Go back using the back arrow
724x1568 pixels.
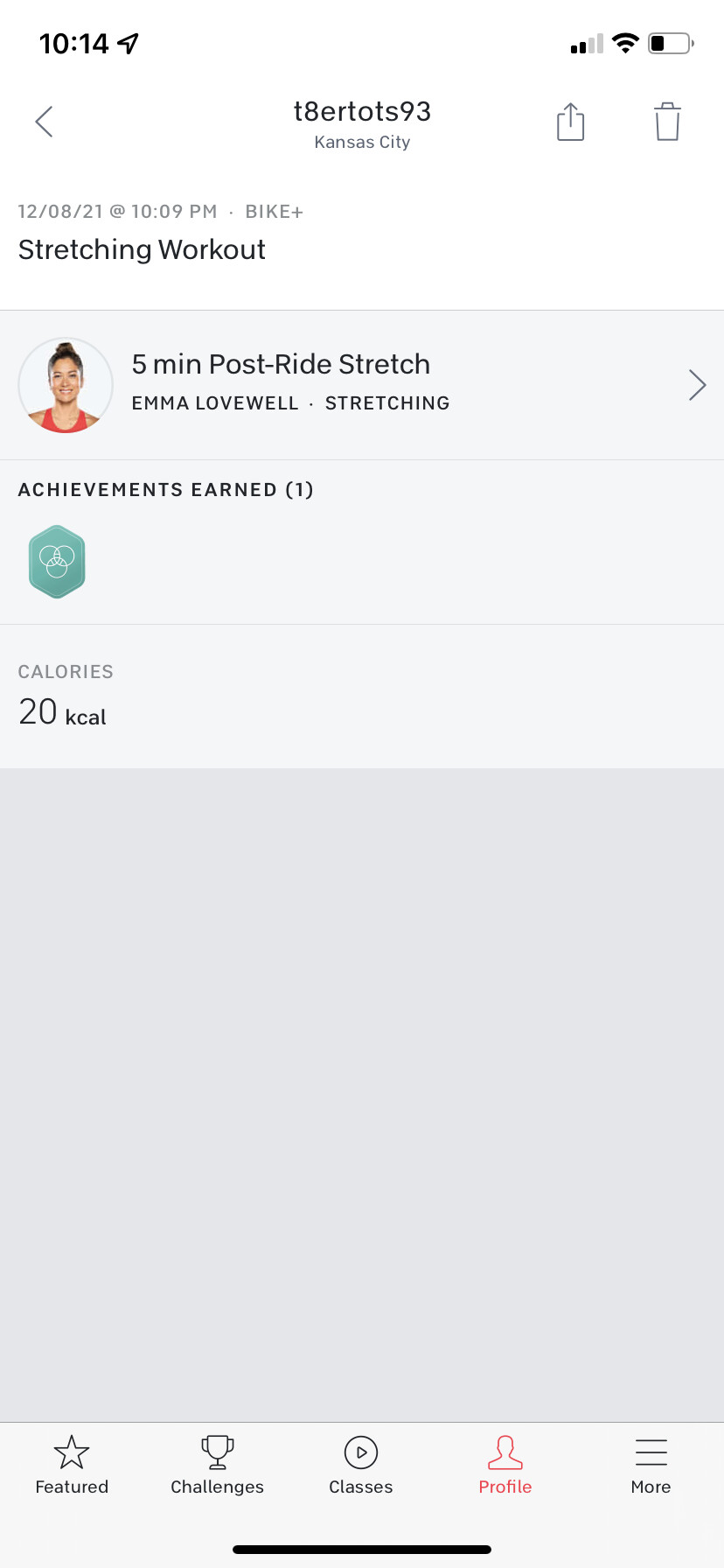click(45, 122)
